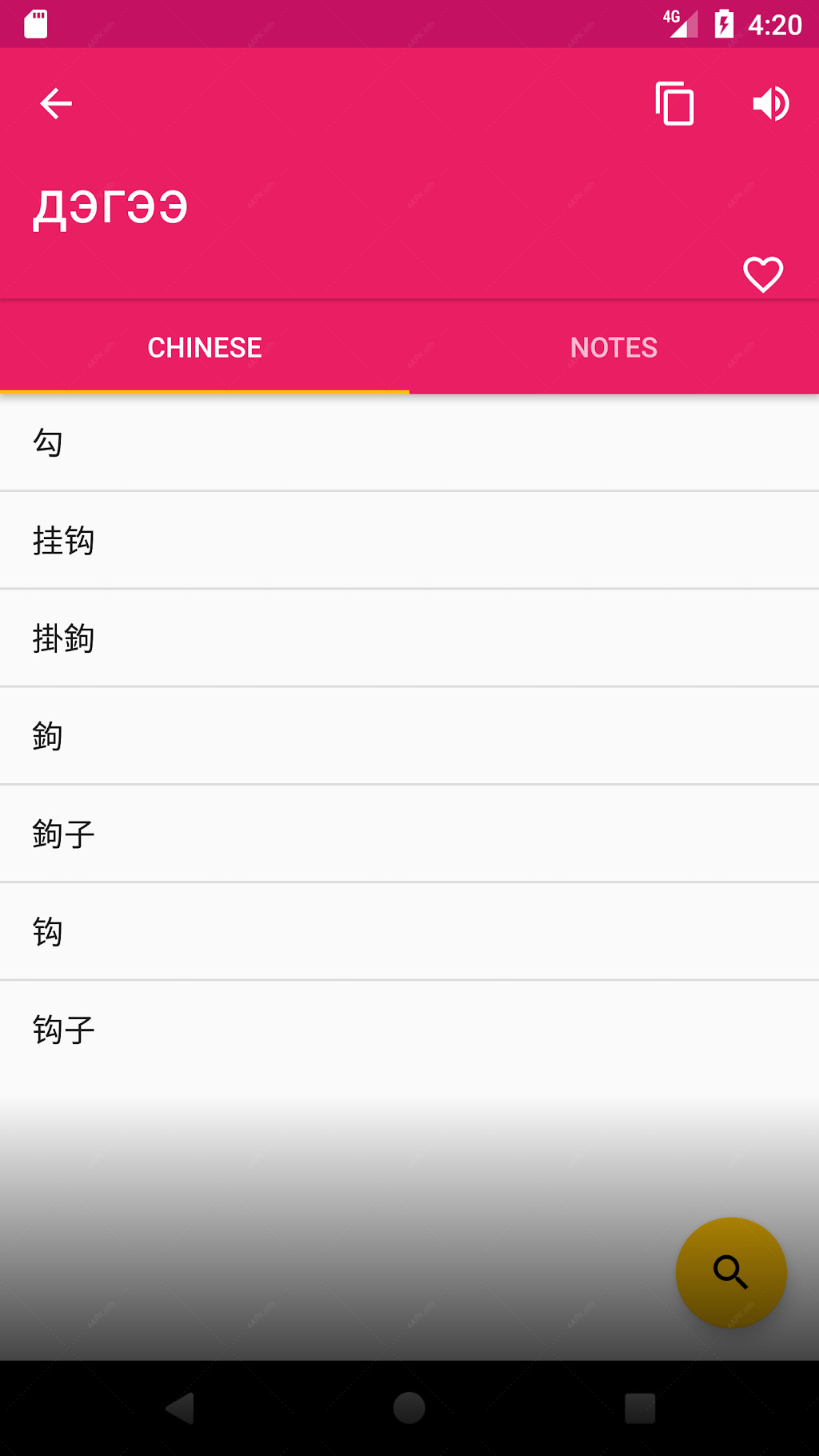
Task: Copy the word with the copy icon
Action: (x=675, y=103)
